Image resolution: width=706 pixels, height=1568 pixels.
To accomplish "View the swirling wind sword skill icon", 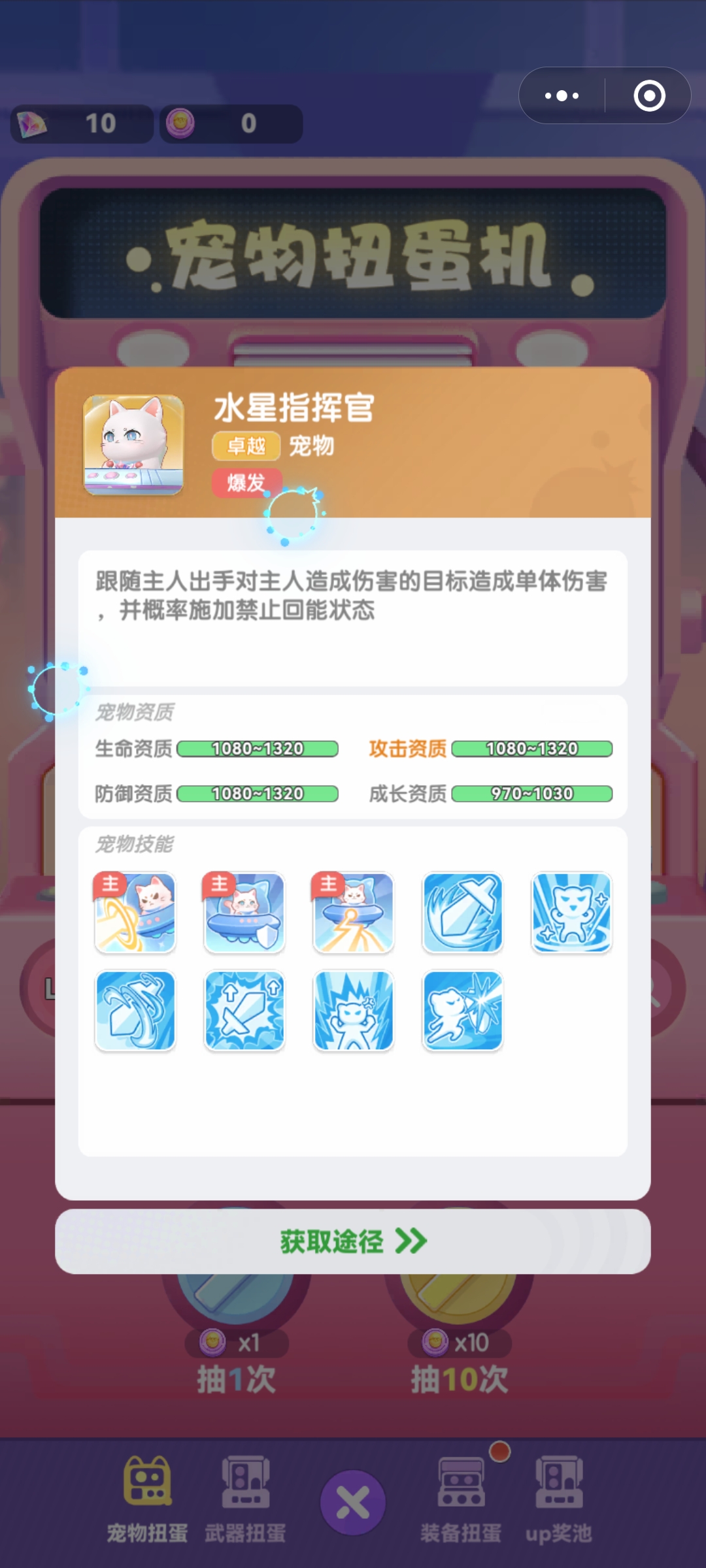I will [135, 1011].
